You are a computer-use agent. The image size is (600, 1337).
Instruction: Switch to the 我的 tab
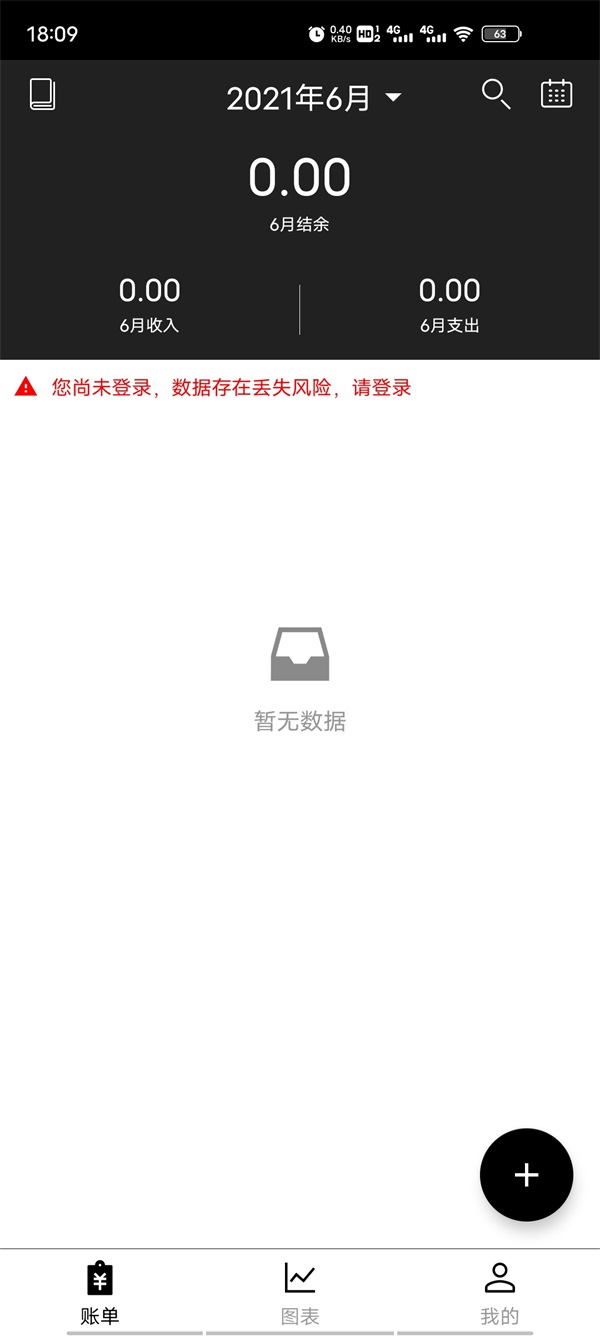(x=499, y=1293)
